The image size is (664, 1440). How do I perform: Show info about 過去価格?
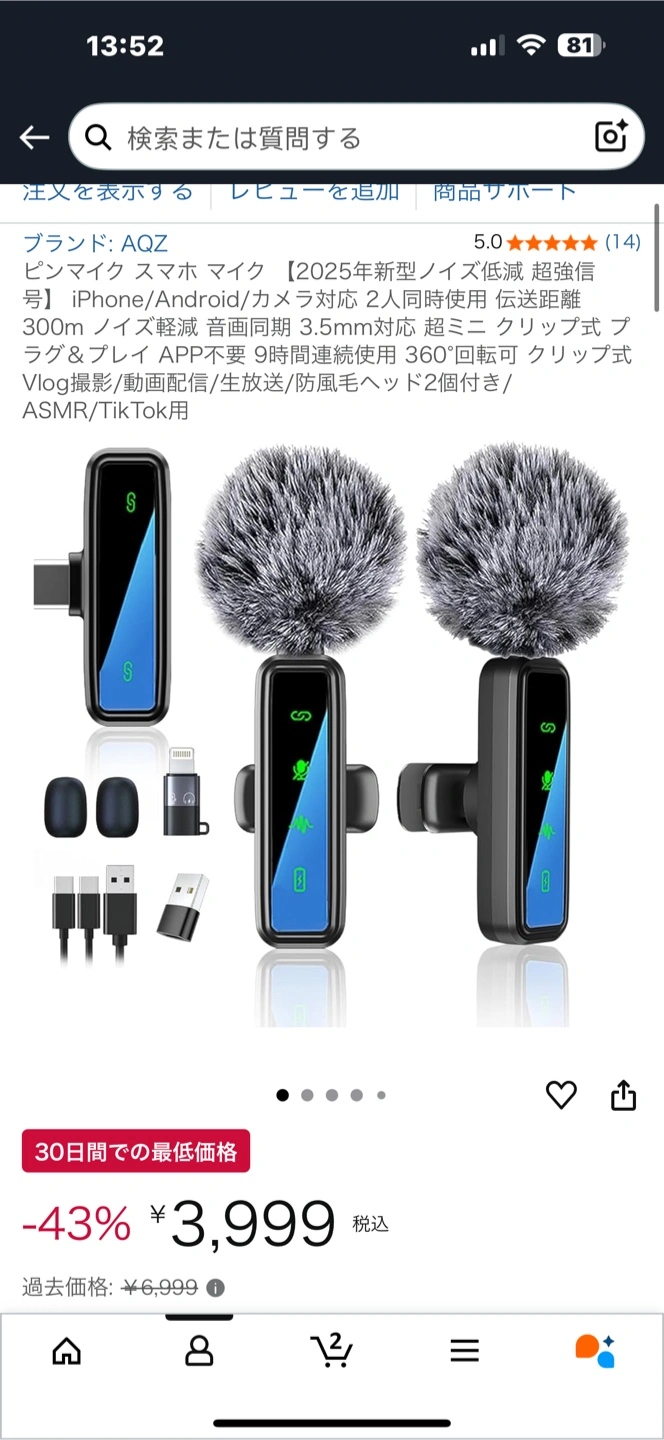tap(216, 1288)
